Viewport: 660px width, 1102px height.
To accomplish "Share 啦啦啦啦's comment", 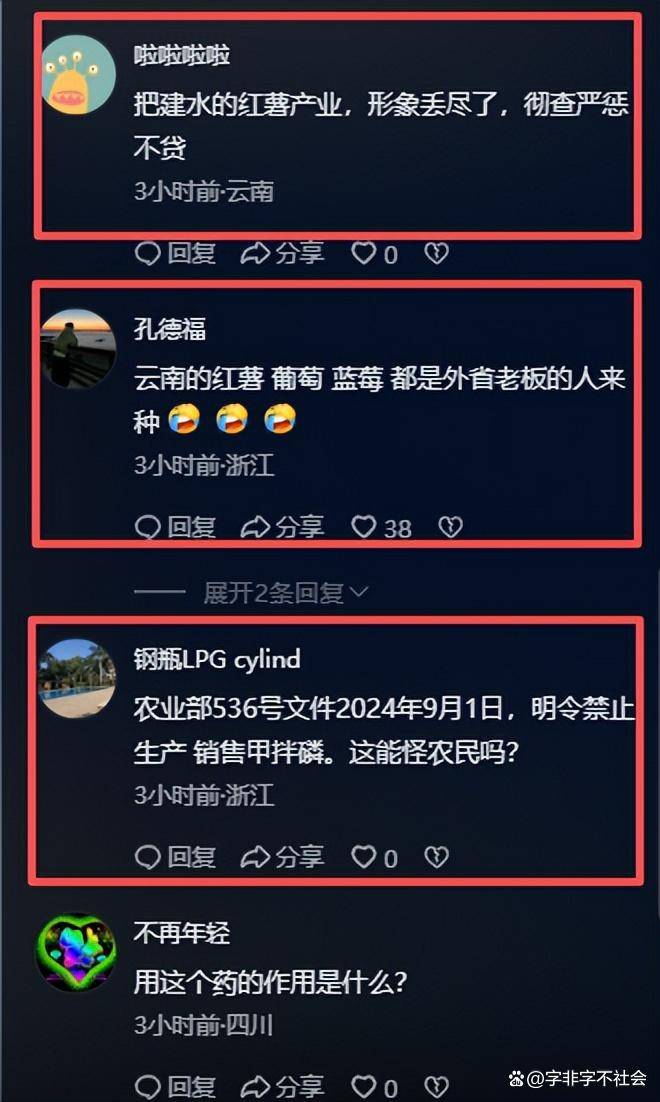I will (x=283, y=254).
